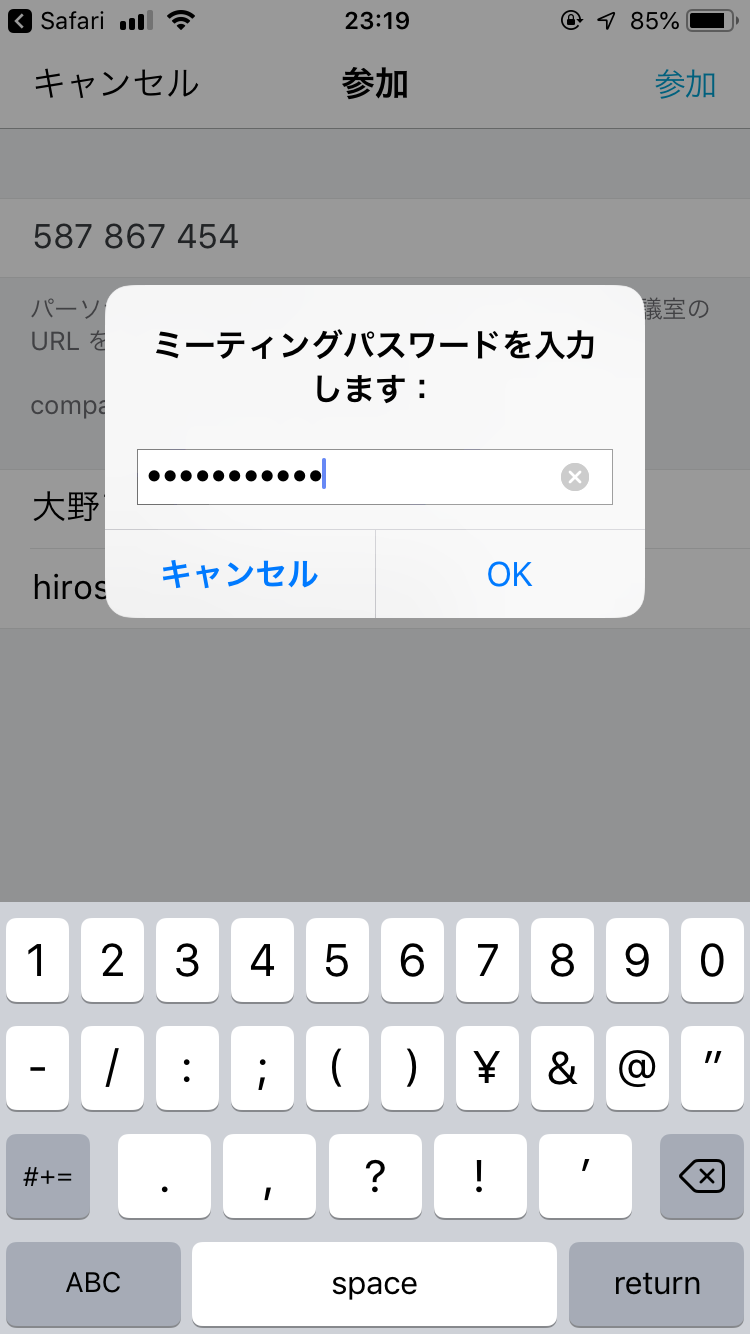Image resolution: width=750 pixels, height=1334 pixels.
Task: Tap OK to submit the meeting password
Action: point(509,574)
